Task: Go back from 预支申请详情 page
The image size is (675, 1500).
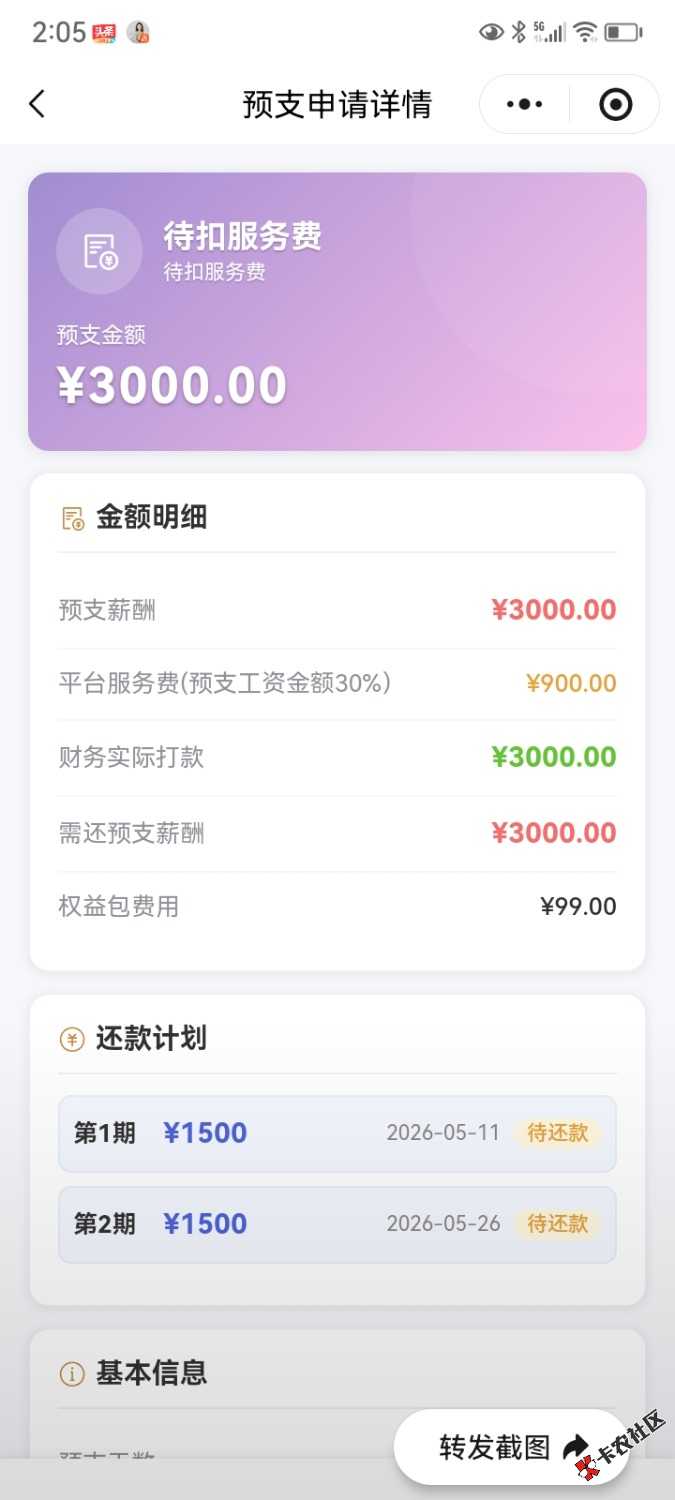Action: (37, 104)
